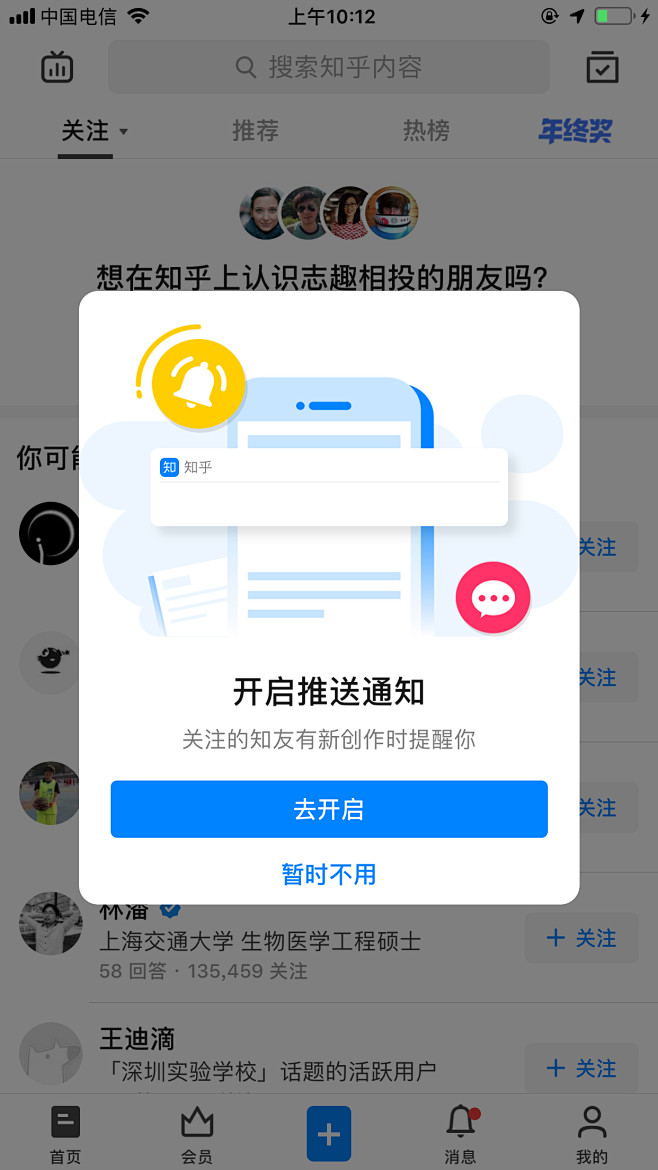Create a new post with plus button
Viewport: 658px width, 1170px height.
click(329, 1134)
